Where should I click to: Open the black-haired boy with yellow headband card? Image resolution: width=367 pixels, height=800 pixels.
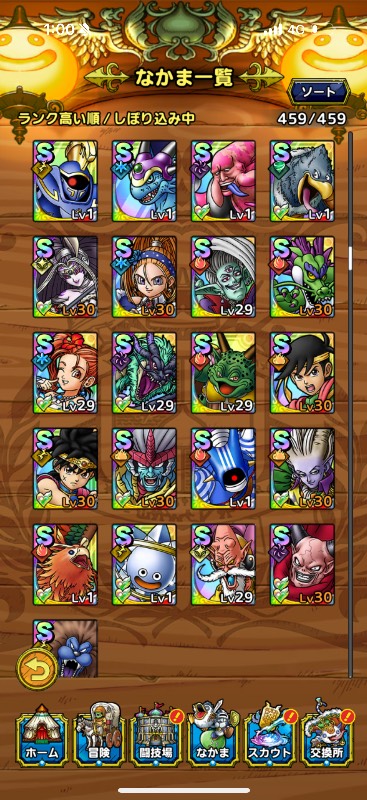pos(302,372)
